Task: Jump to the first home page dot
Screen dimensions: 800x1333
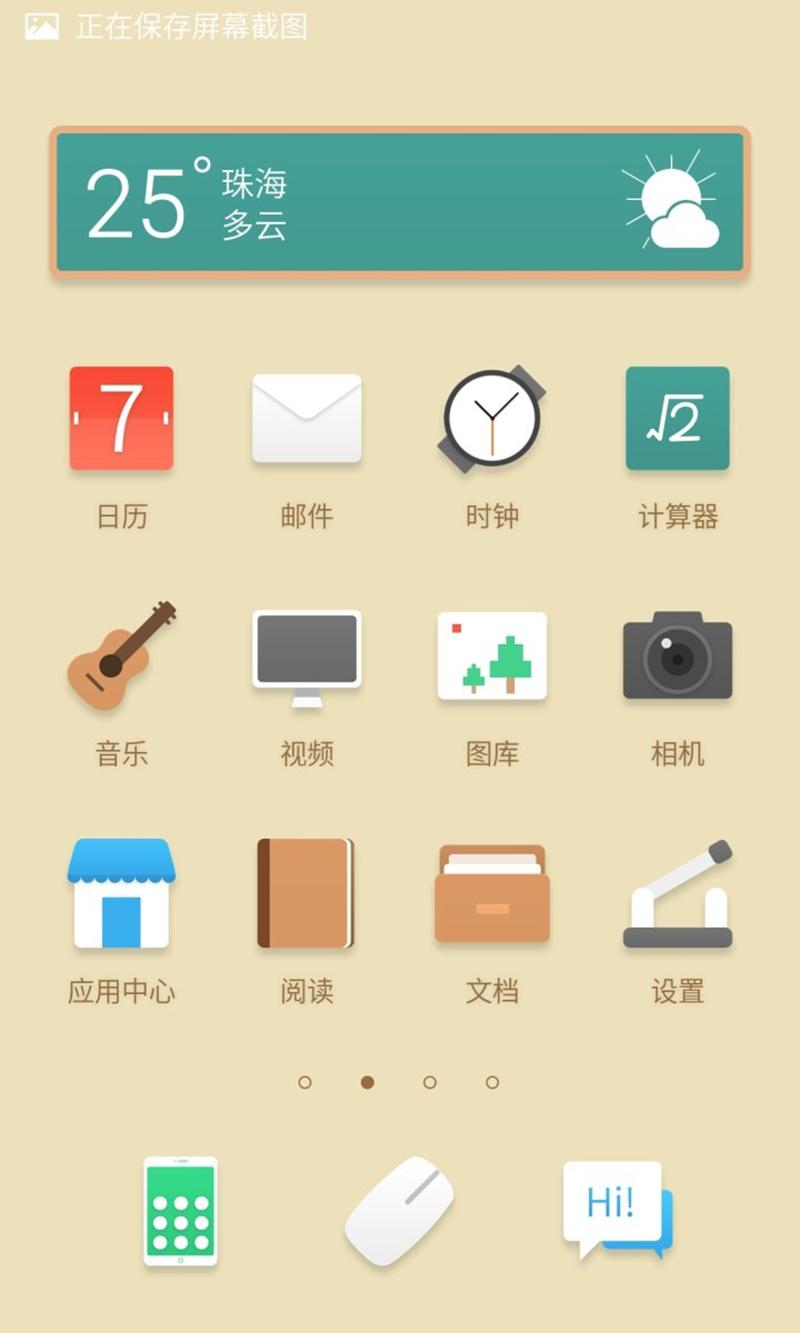Action: 305,1082
